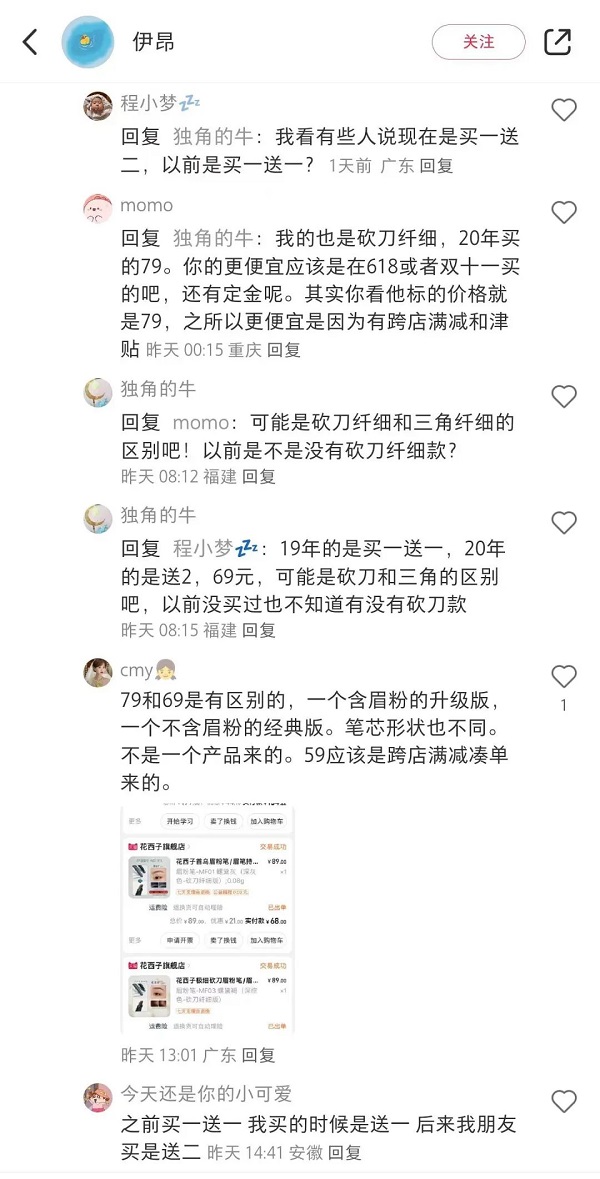Tap the 关注 follow button
This screenshot has width=600, height=1179.
coord(478,42)
